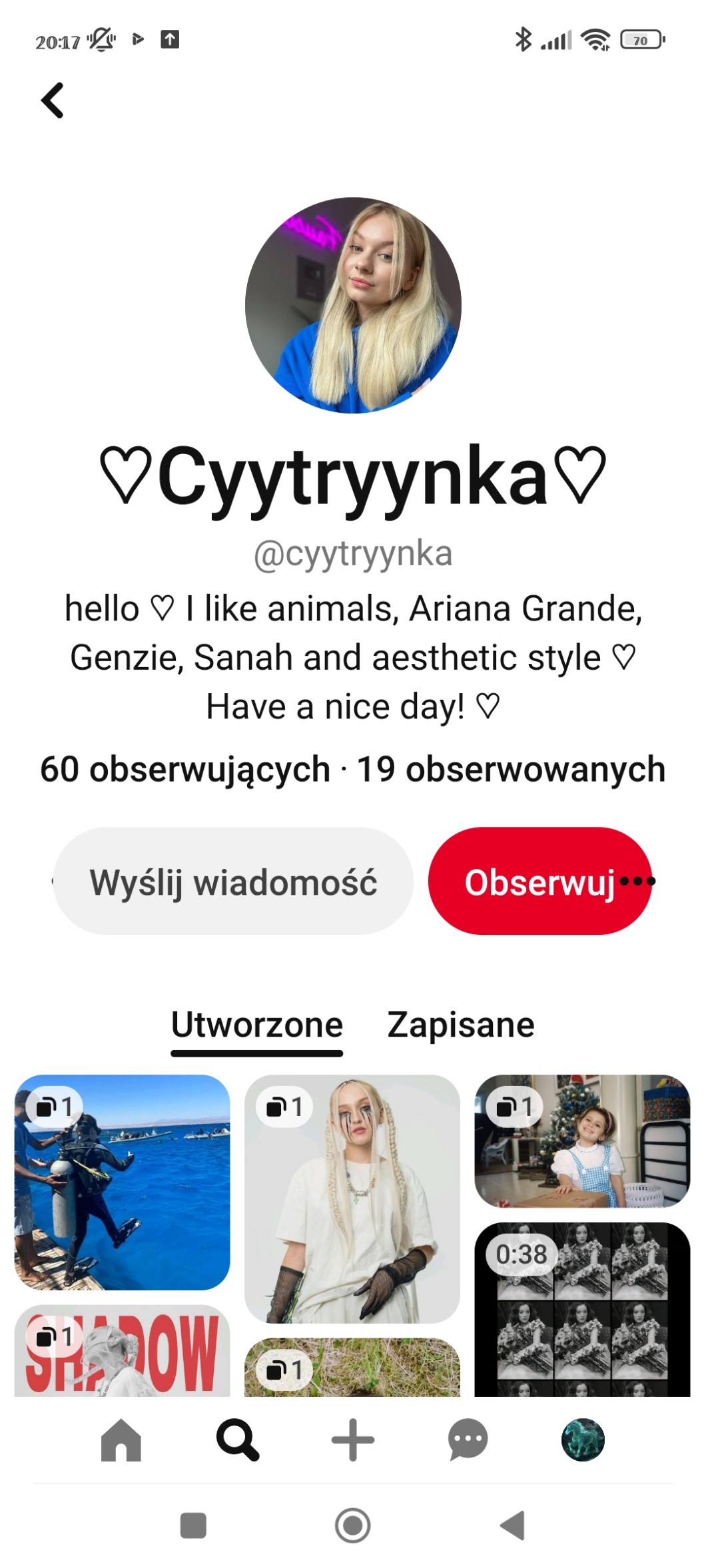Create a new pin with plus
The height and width of the screenshot is (1568, 706).
(353, 1439)
